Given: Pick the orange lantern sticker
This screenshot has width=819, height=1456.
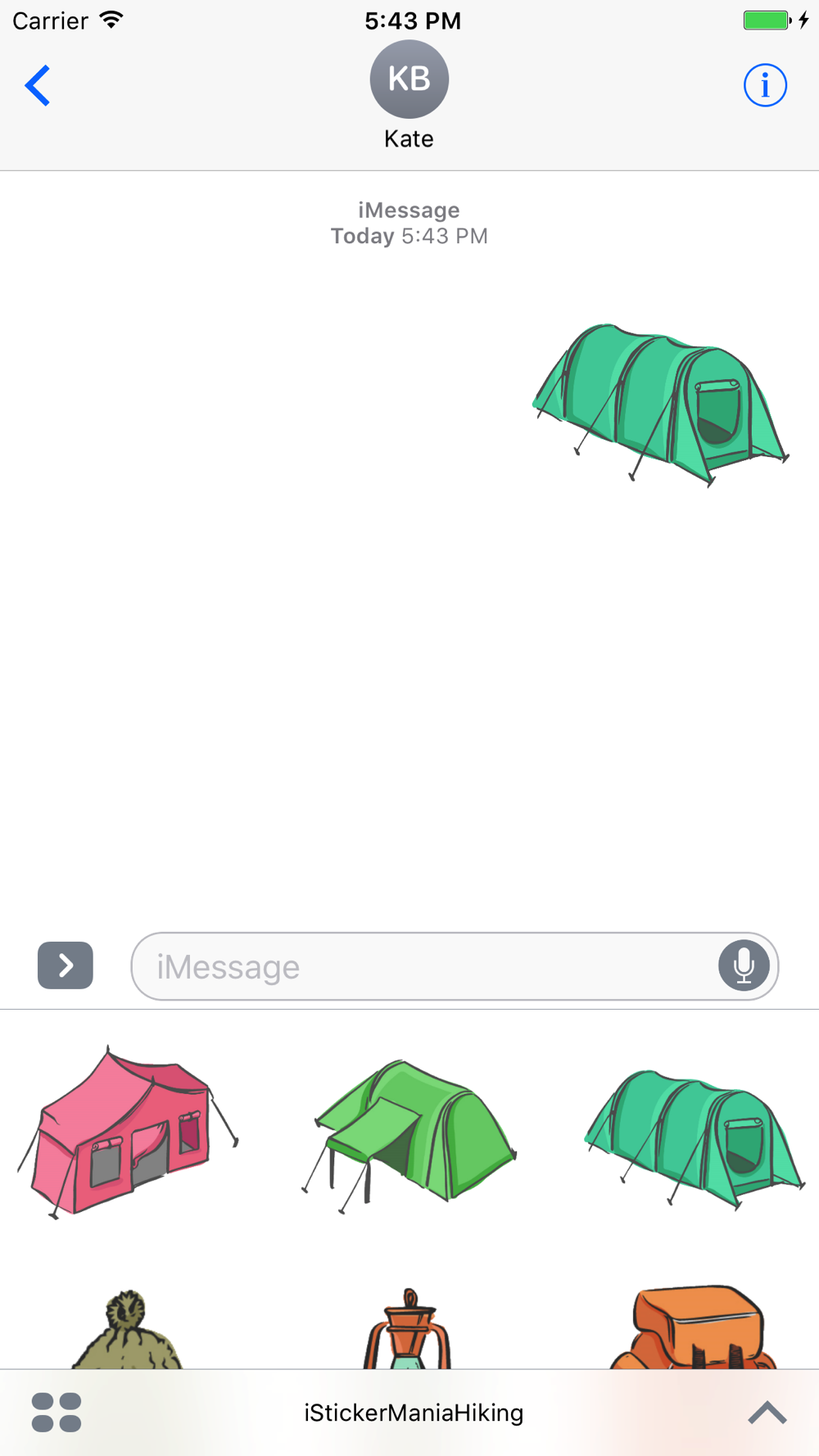Looking at the screenshot, I should pos(408,1331).
